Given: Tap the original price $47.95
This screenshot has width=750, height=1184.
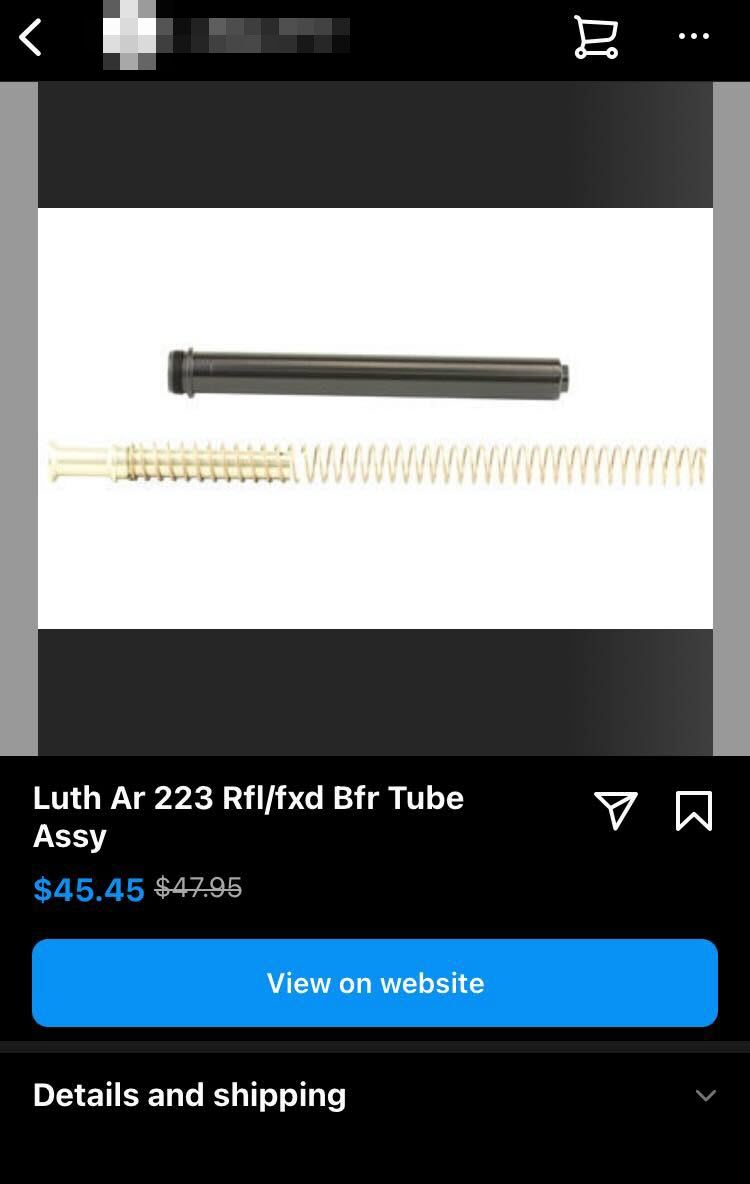Looking at the screenshot, I should click(199, 888).
